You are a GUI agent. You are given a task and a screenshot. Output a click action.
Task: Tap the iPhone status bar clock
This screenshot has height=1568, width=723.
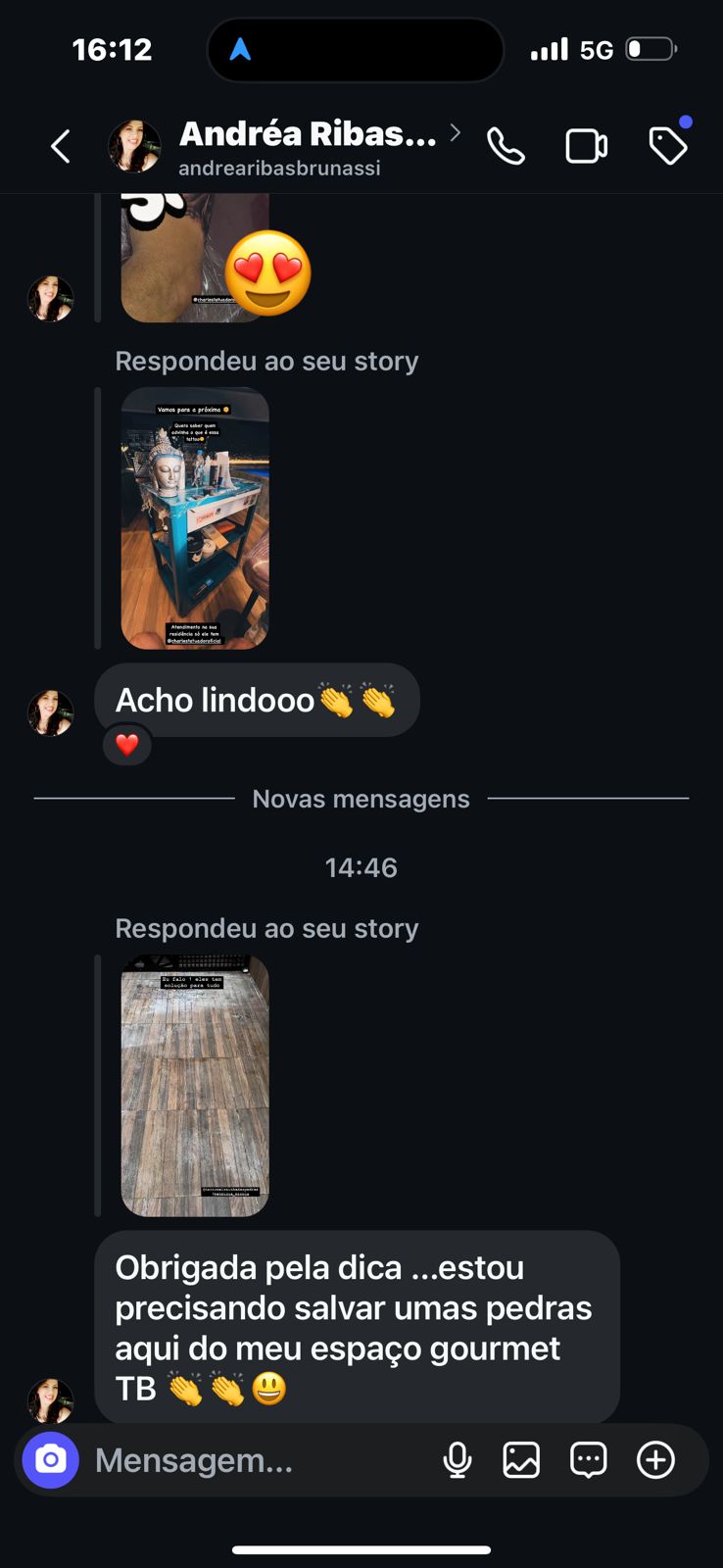tap(112, 48)
